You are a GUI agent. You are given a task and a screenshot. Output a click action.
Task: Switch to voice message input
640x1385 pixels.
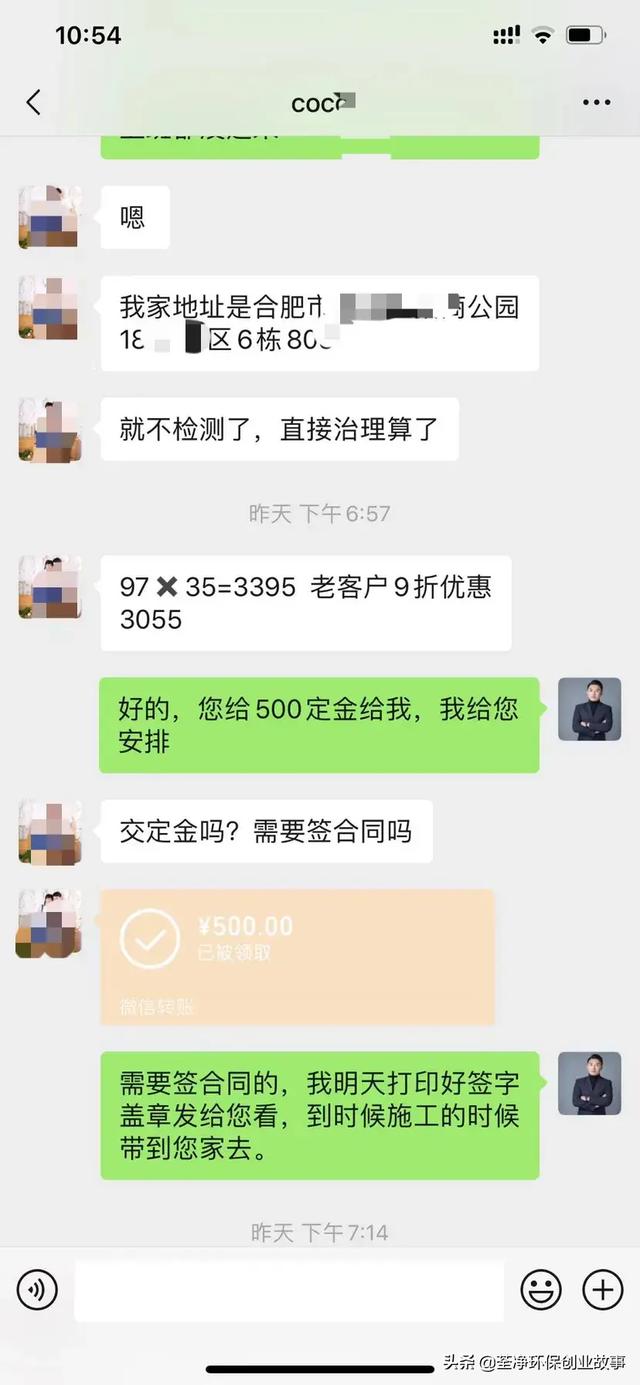[37, 1290]
